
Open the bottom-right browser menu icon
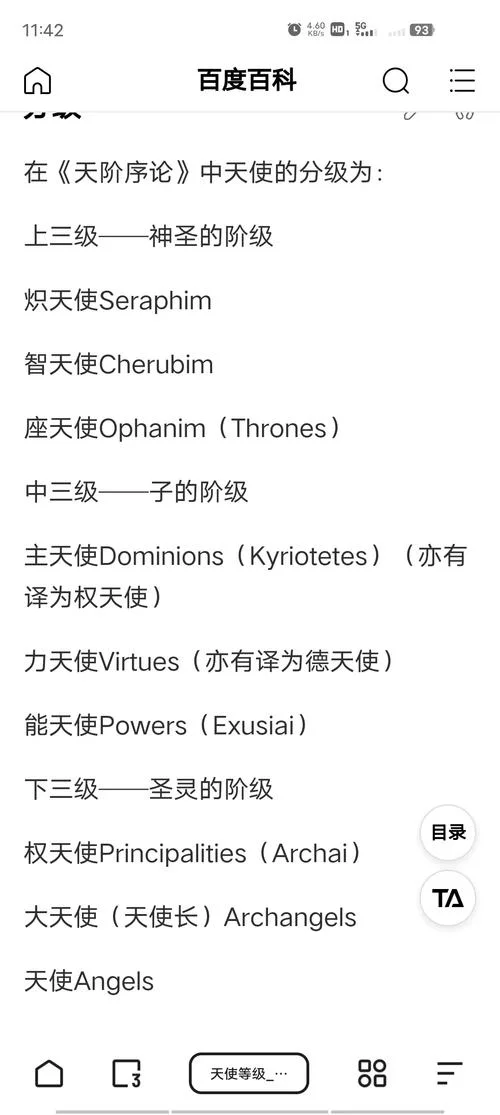(x=450, y=1073)
